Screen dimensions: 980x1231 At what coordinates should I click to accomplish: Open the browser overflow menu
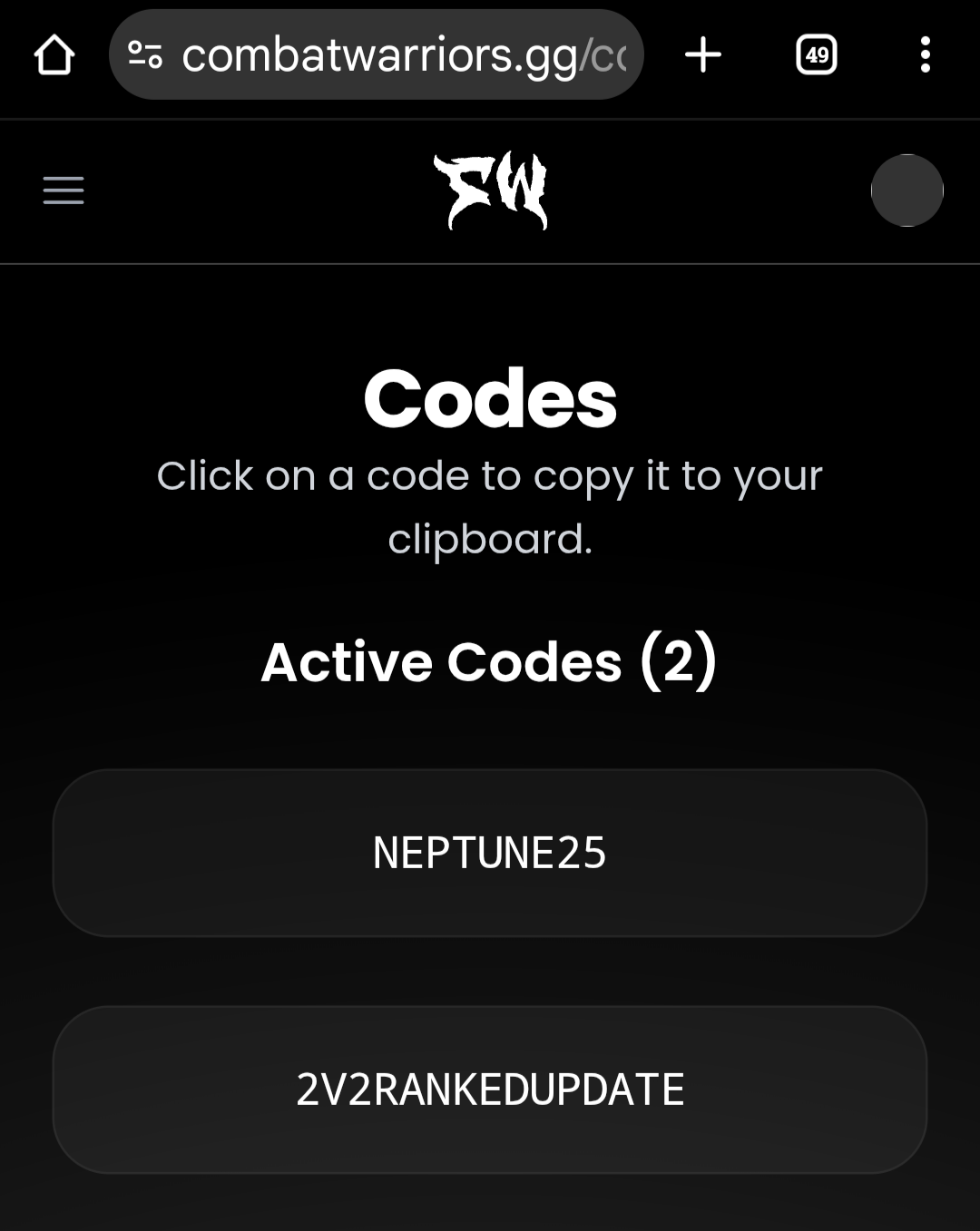925,55
